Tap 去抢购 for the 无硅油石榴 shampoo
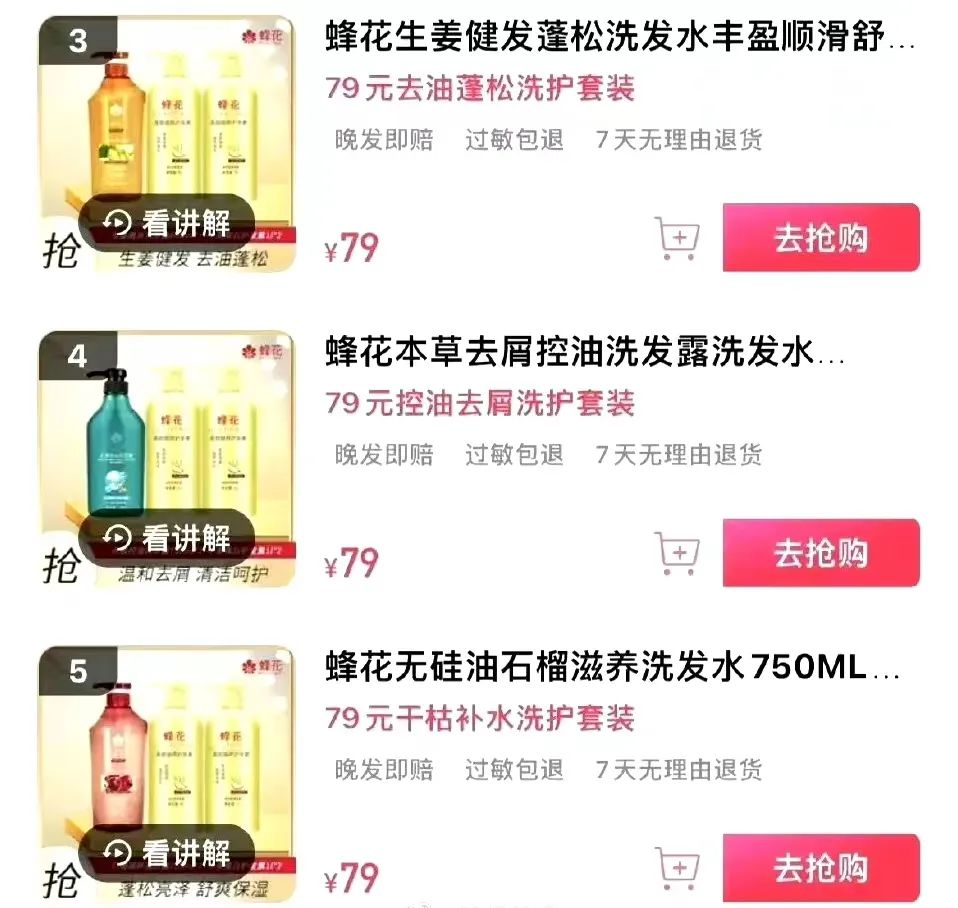This screenshot has height=908, width=958. tap(820, 867)
